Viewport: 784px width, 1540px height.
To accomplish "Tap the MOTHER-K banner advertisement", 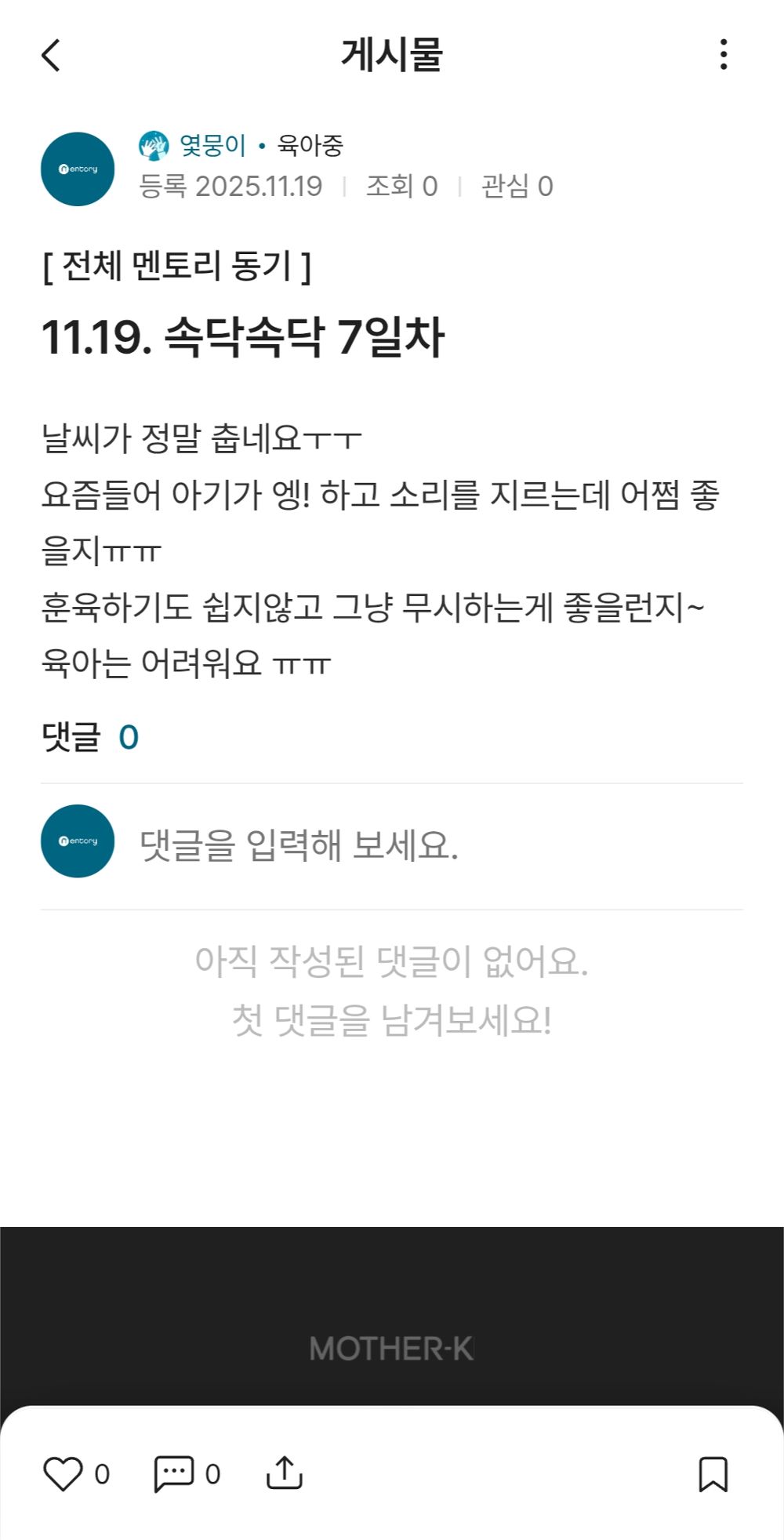I will coord(392,1350).
